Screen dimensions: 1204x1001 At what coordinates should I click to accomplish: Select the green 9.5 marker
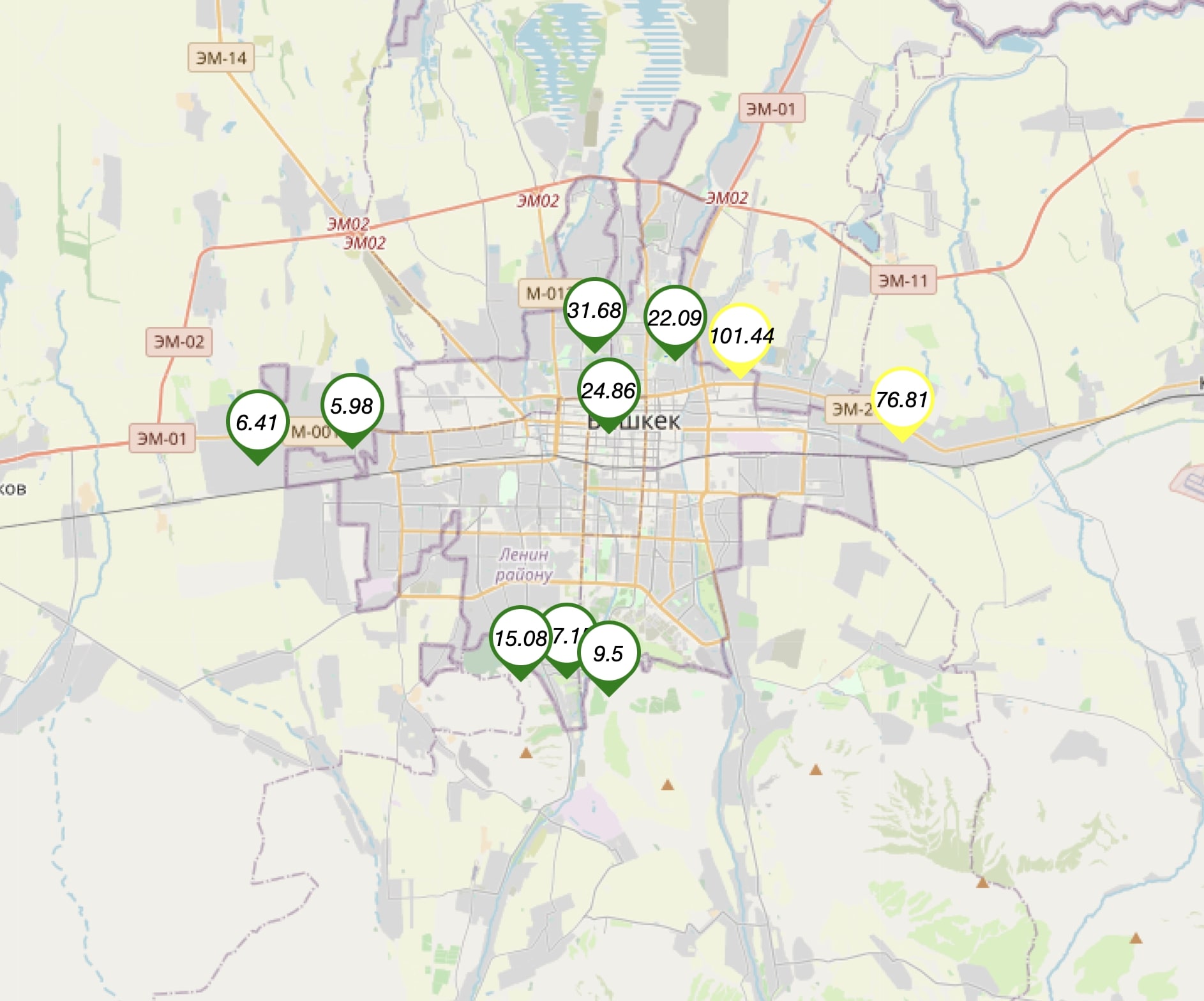click(x=608, y=653)
